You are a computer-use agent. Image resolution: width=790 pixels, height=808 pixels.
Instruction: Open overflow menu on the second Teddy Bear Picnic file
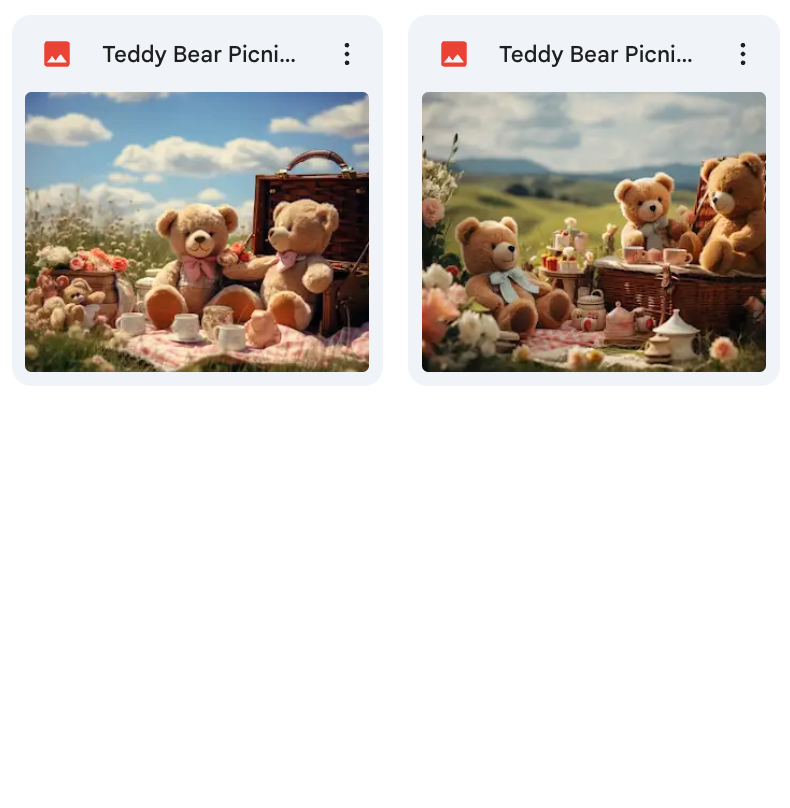pos(743,54)
